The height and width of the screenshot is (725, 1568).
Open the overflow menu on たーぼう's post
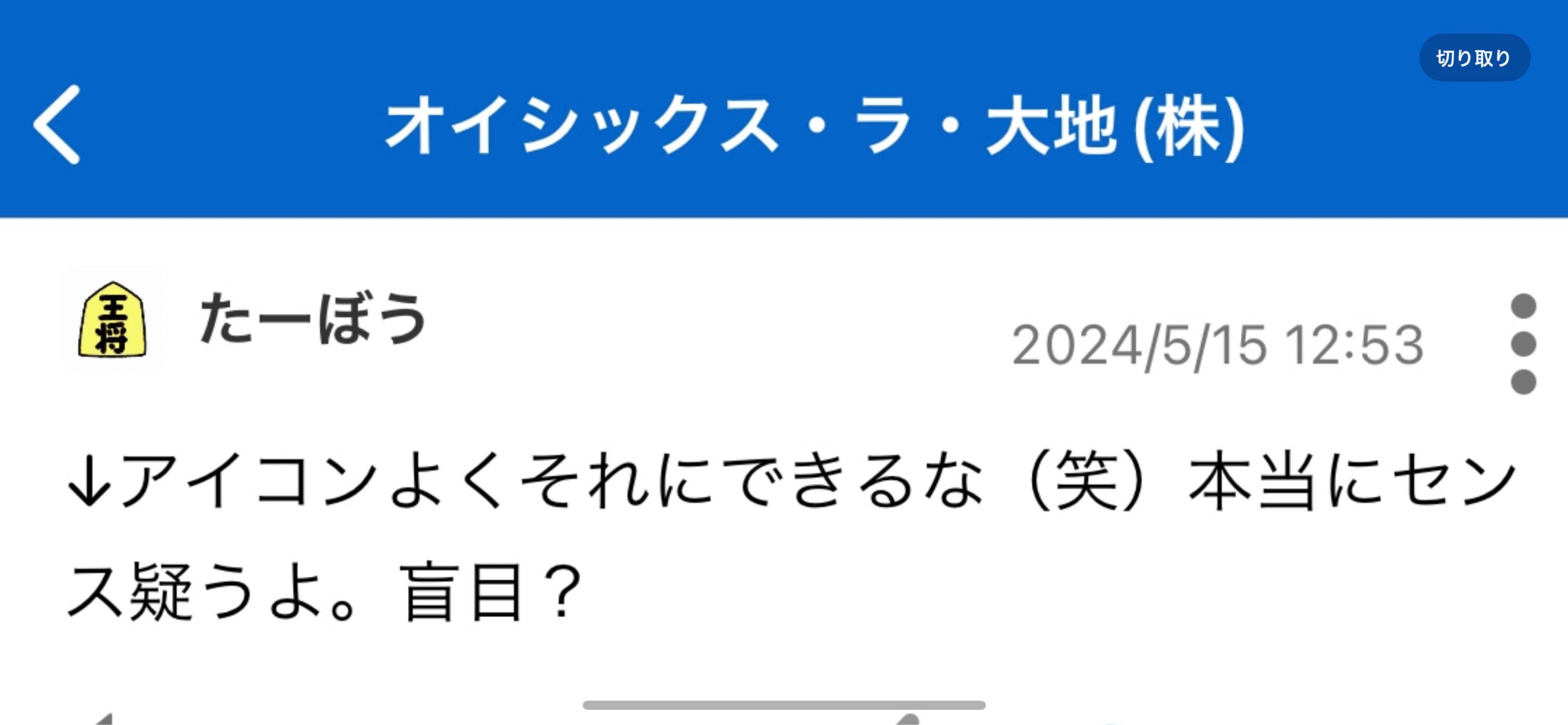1523,344
